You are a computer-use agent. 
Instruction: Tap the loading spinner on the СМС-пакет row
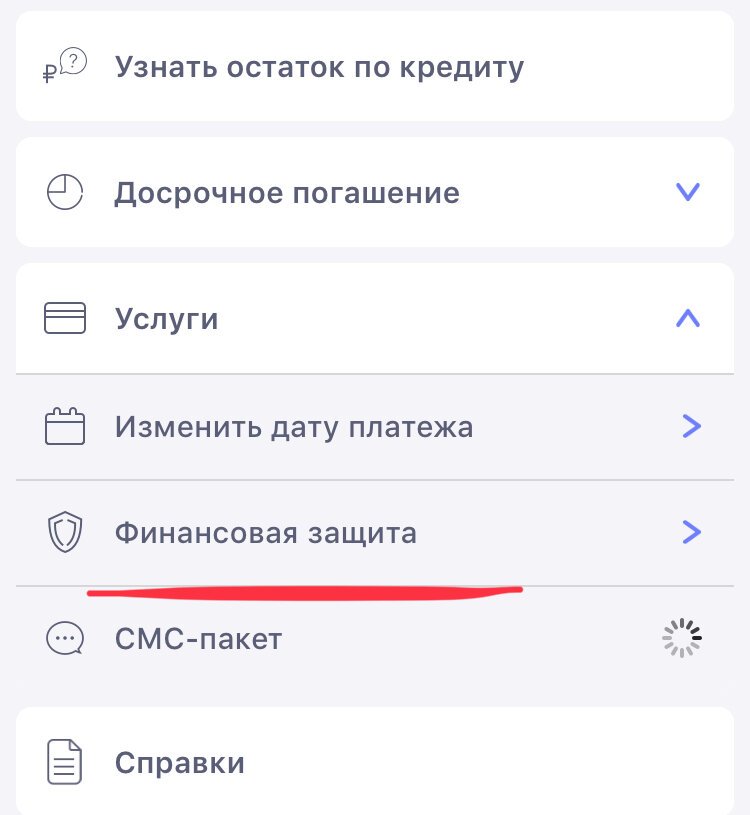pos(682,637)
